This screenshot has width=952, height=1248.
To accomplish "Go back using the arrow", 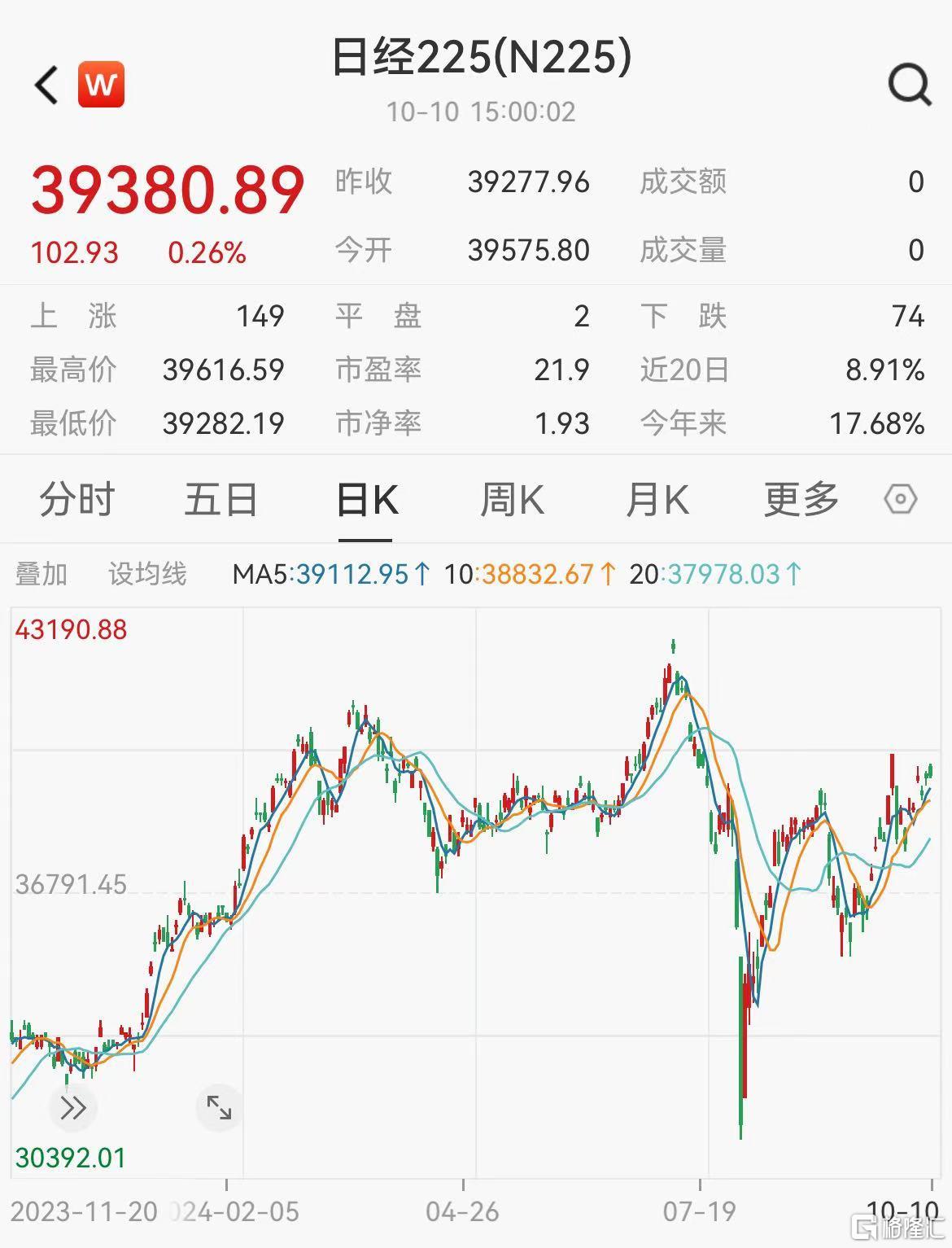I will (x=46, y=85).
